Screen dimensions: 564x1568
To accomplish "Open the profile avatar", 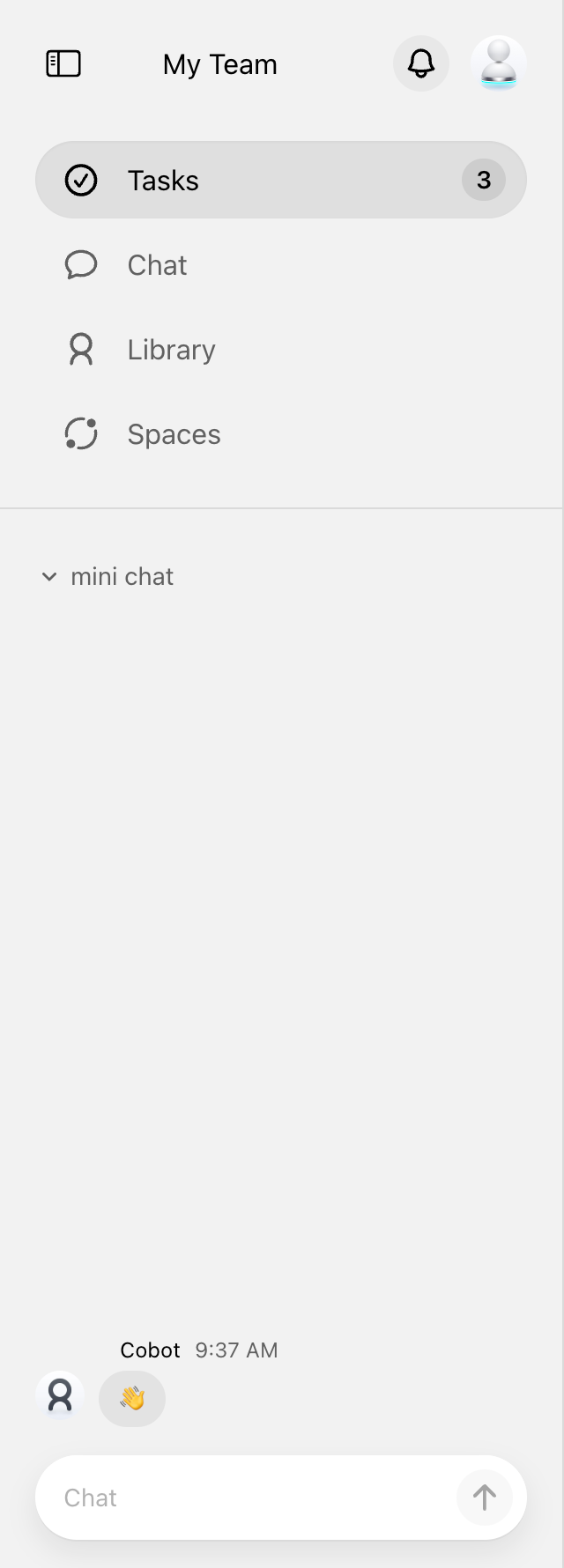I will [x=499, y=63].
